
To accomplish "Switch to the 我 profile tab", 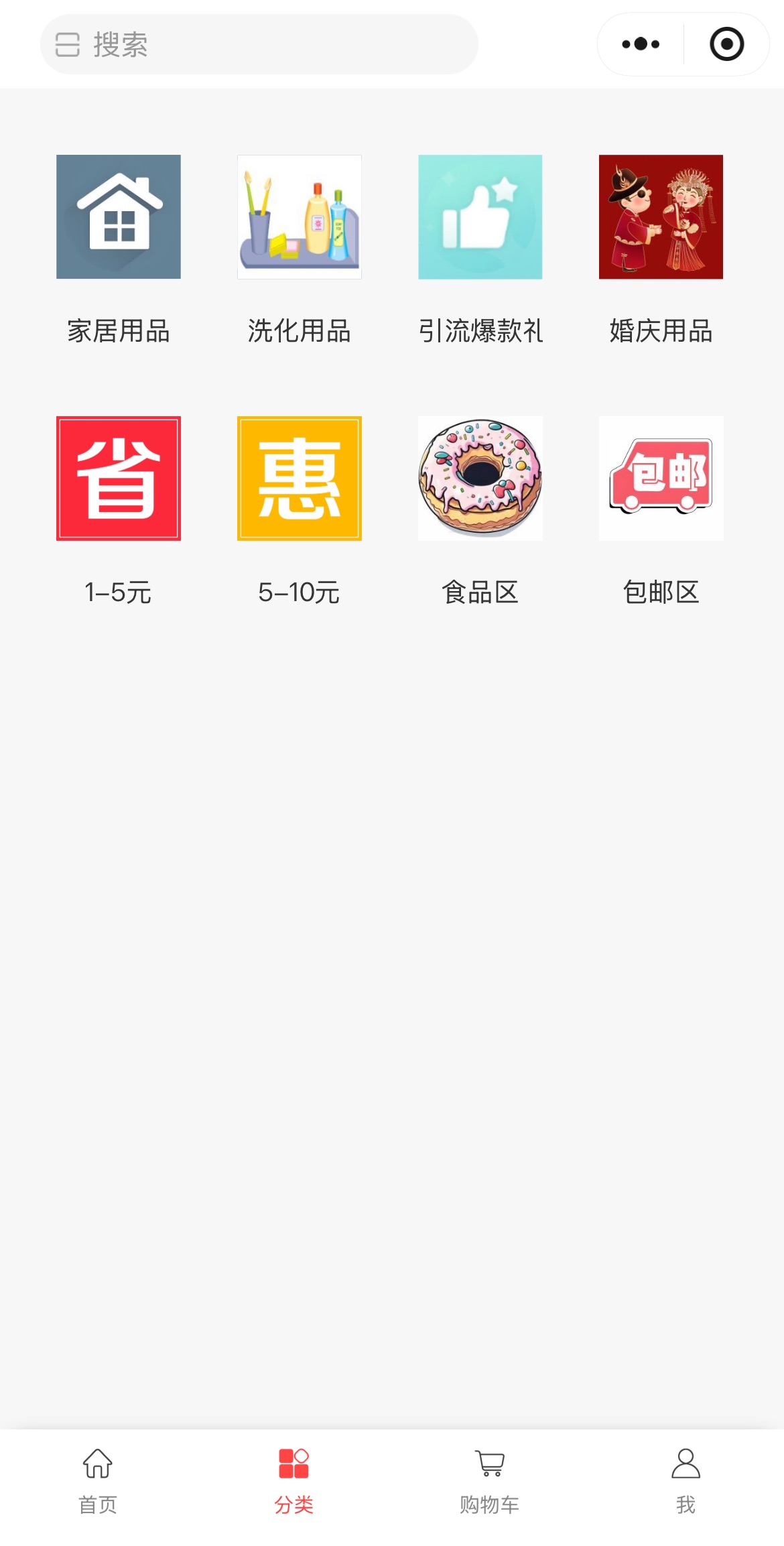I will 685,1480.
